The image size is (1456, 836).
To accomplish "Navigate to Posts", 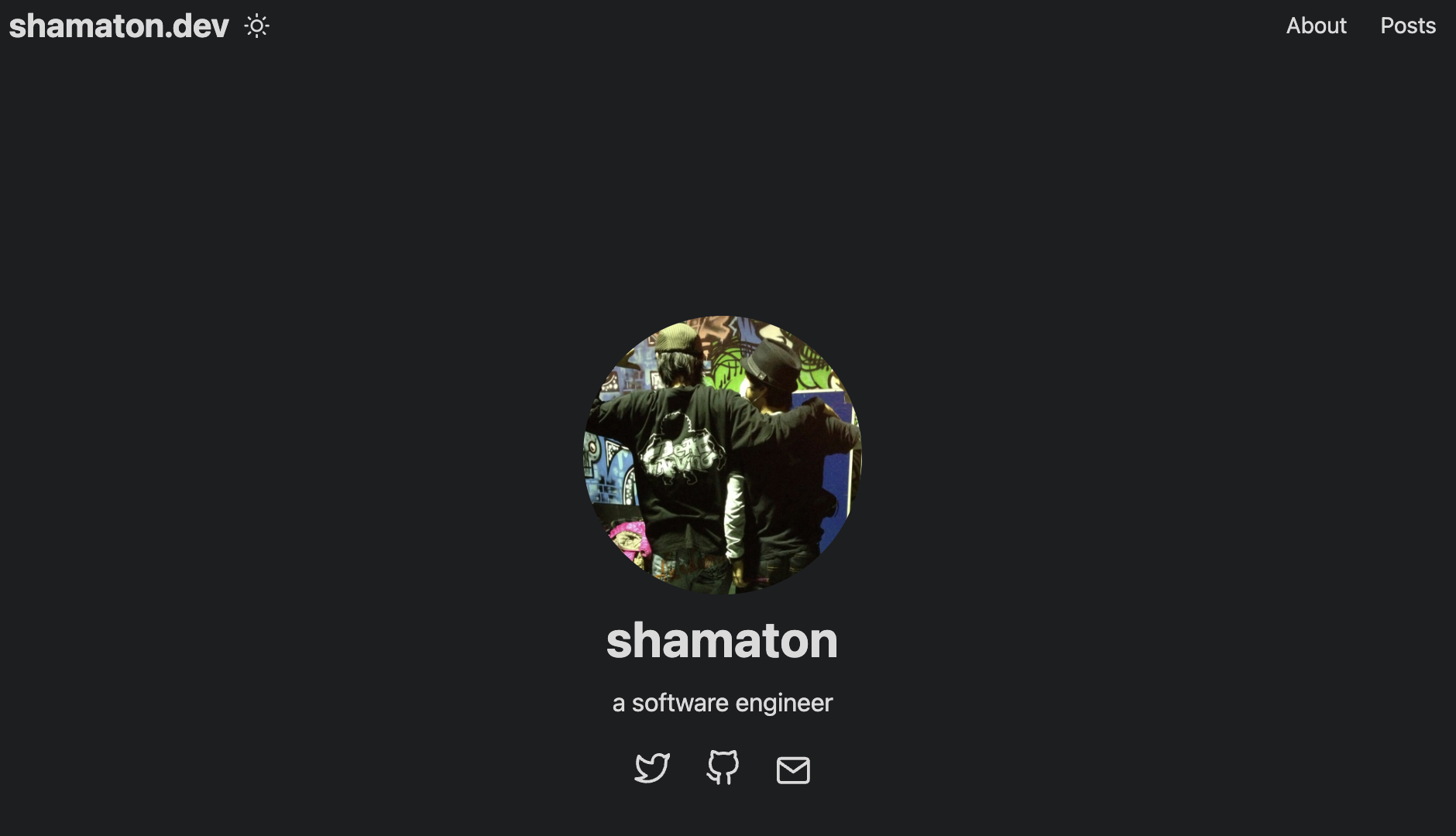I will pyautogui.click(x=1407, y=26).
